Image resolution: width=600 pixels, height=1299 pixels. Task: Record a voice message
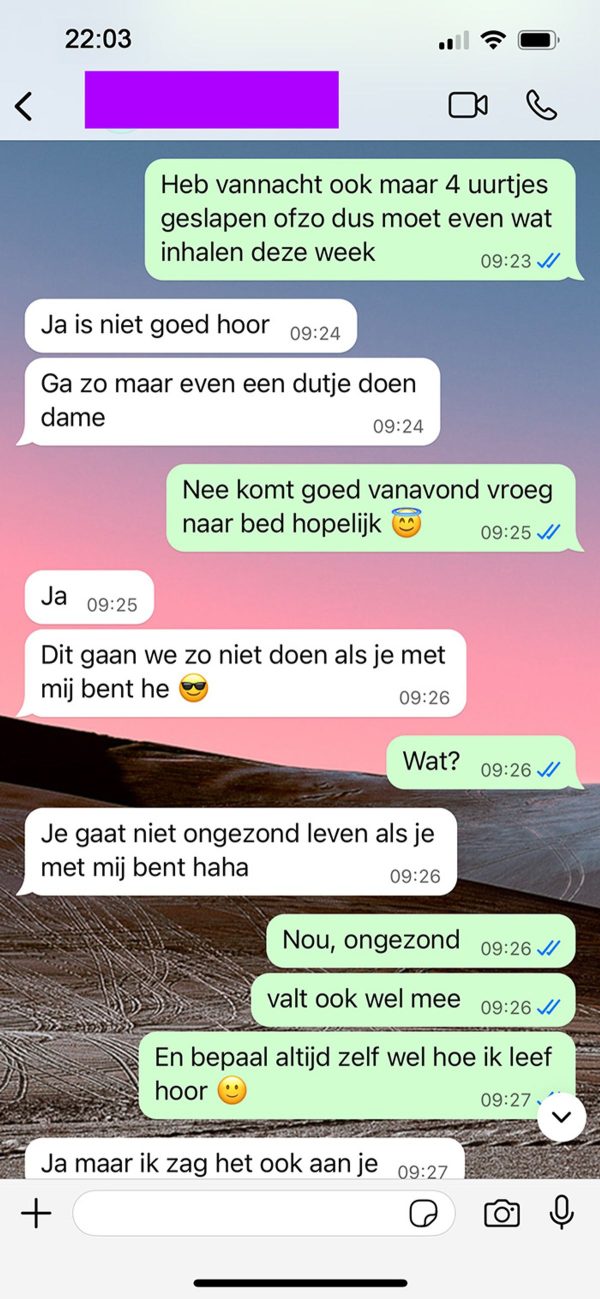tap(562, 1213)
